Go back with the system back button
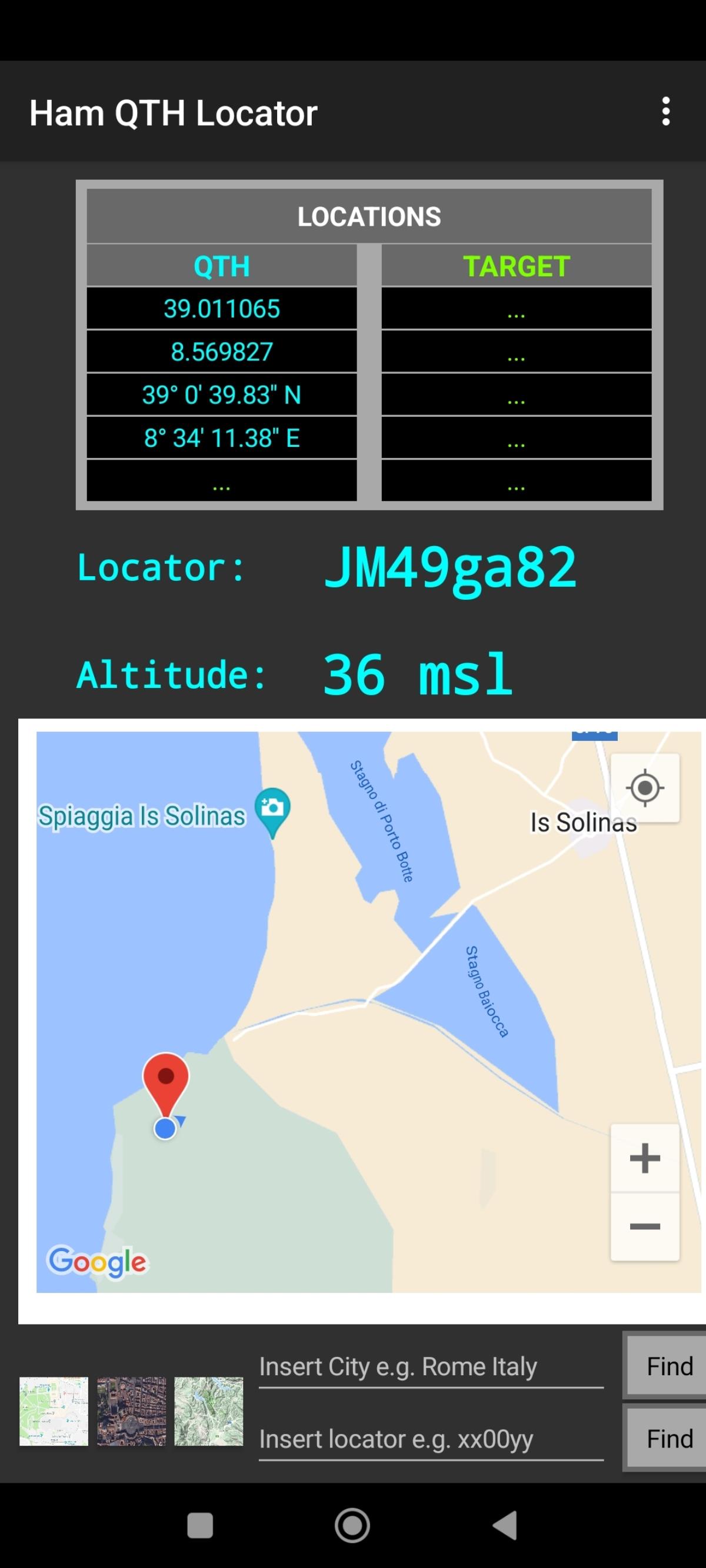 (x=505, y=1526)
